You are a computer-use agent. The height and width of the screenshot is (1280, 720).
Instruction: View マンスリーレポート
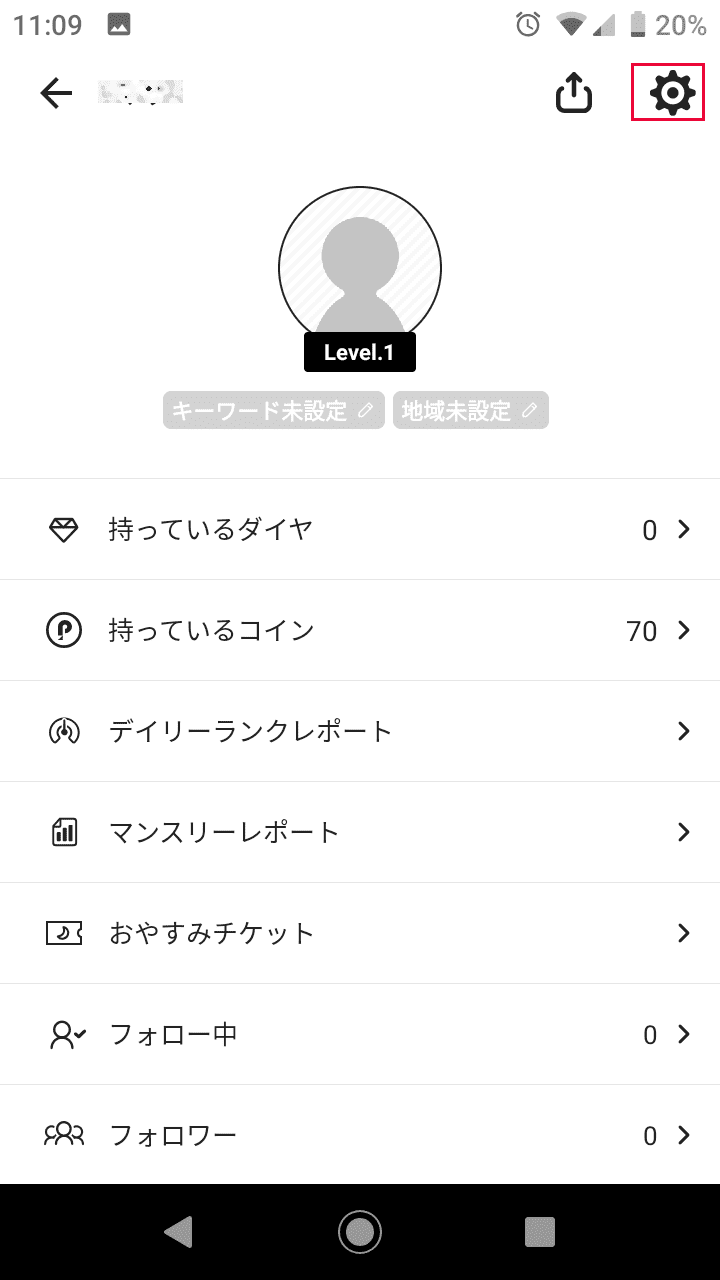click(360, 832)
